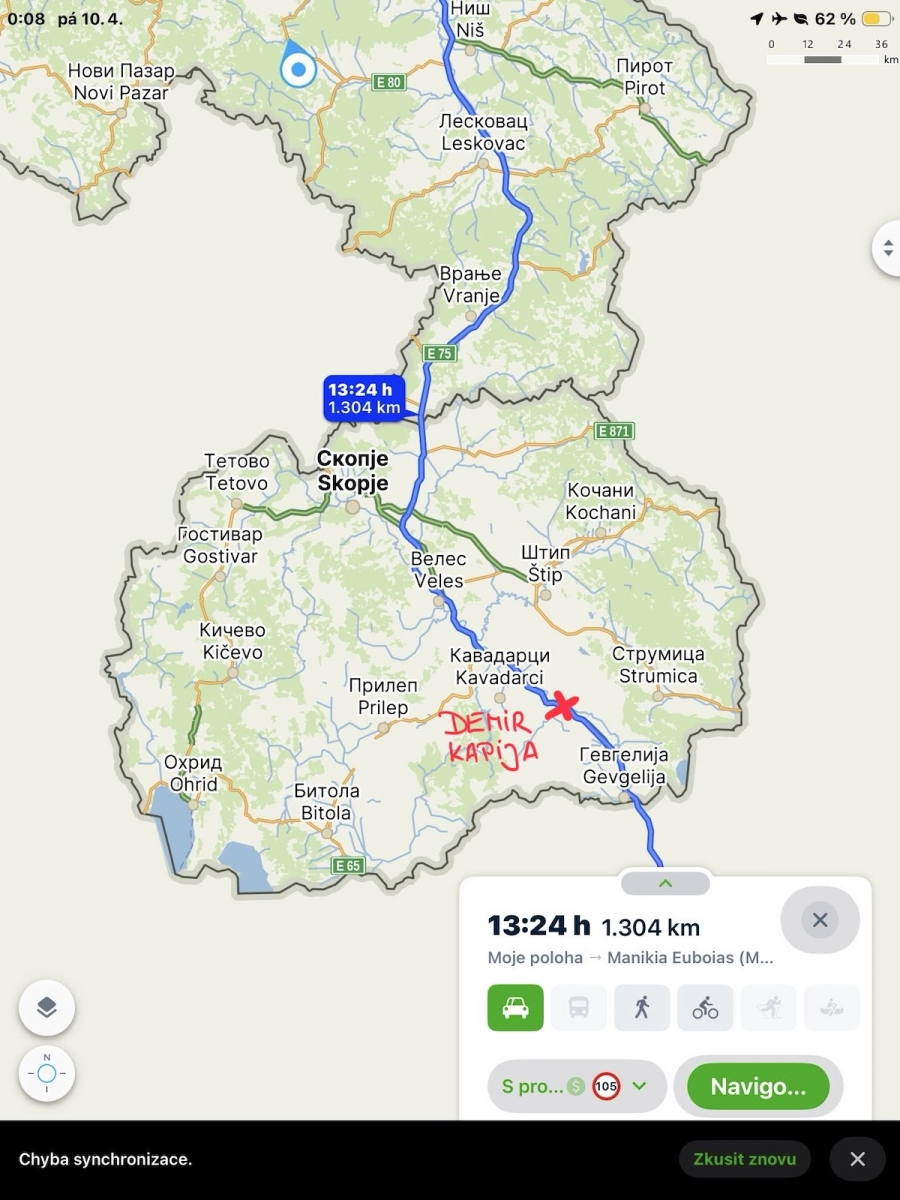Open the map layers selector
The height and width of the screenshot is (1200, 900).
[x=47, y=1007]
